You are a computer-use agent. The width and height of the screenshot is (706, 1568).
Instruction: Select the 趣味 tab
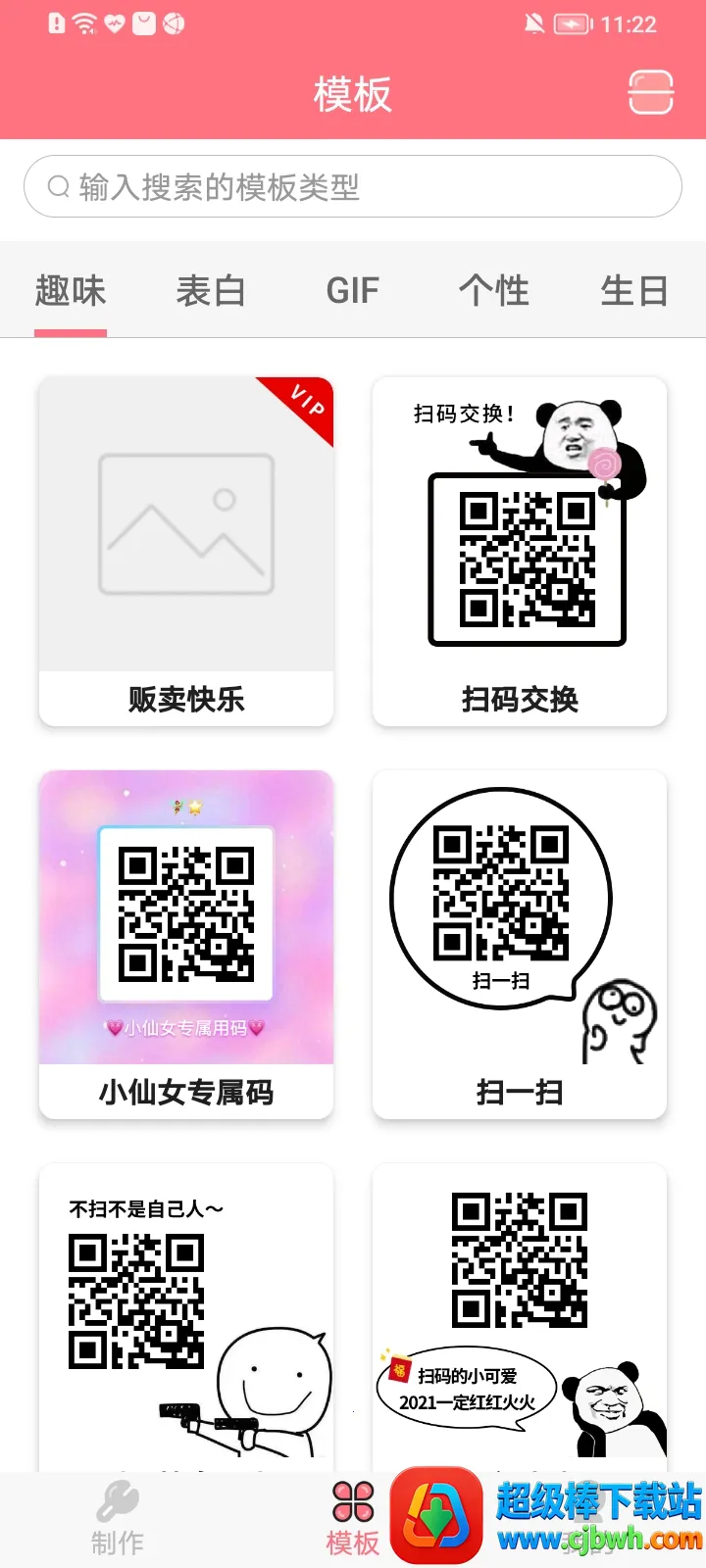point(71,291)
